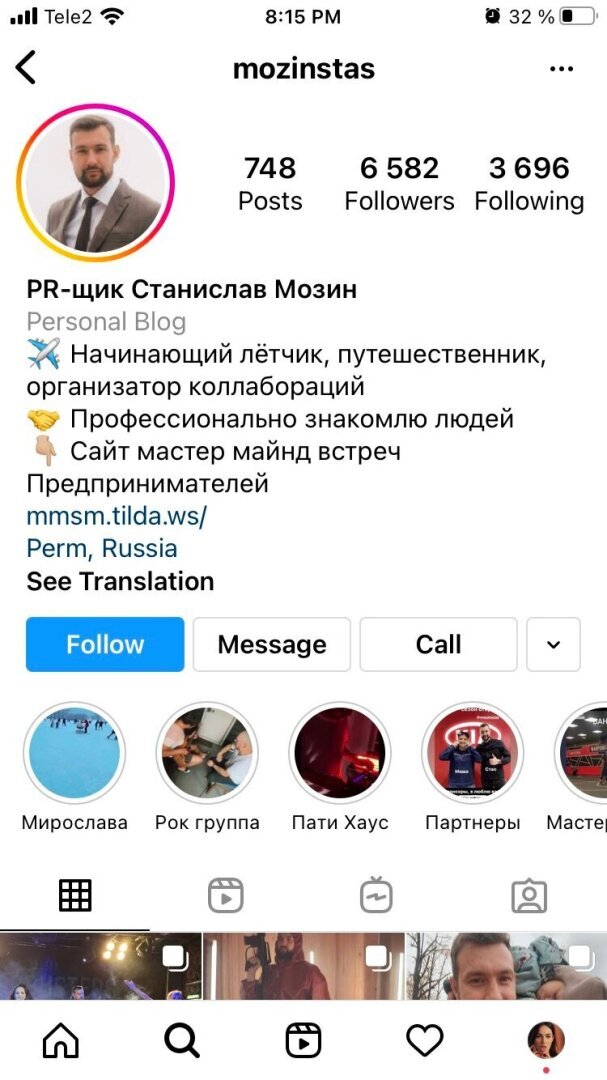Switch to the tagged photos tab
607x1080 pixels.
(x=529, y=895)
